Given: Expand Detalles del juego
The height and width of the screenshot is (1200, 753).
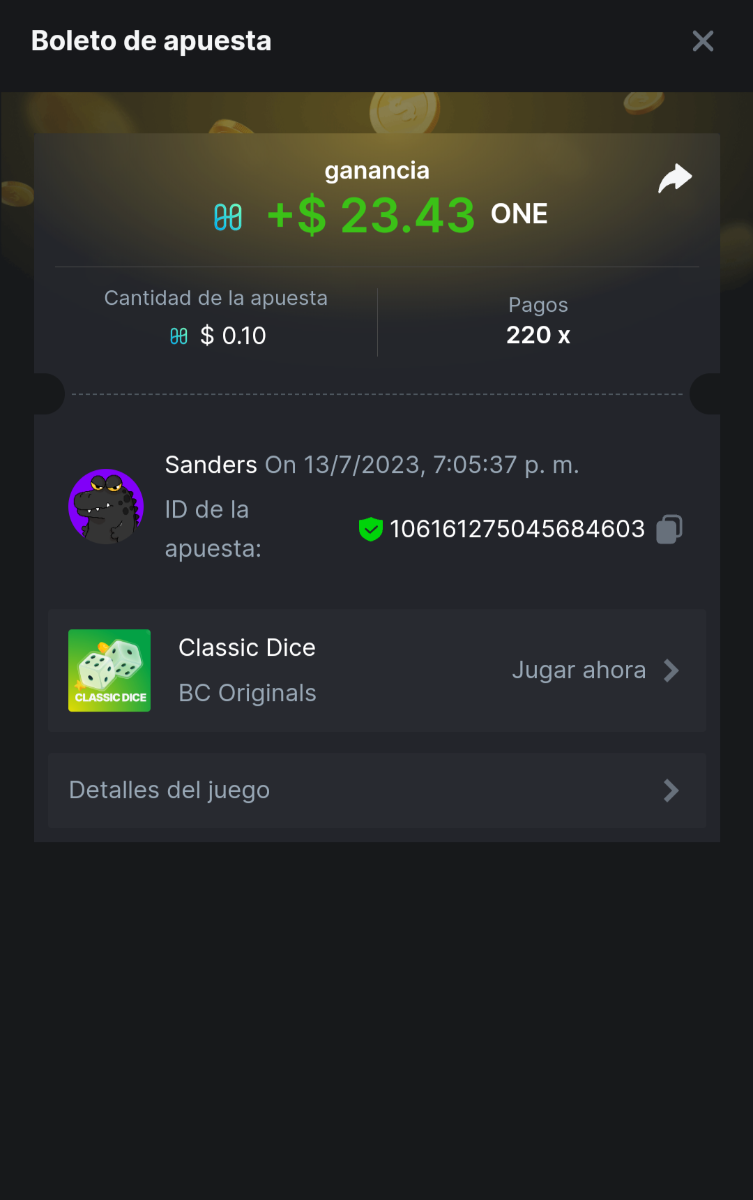Looking at the screenshot, I should 377,790.
